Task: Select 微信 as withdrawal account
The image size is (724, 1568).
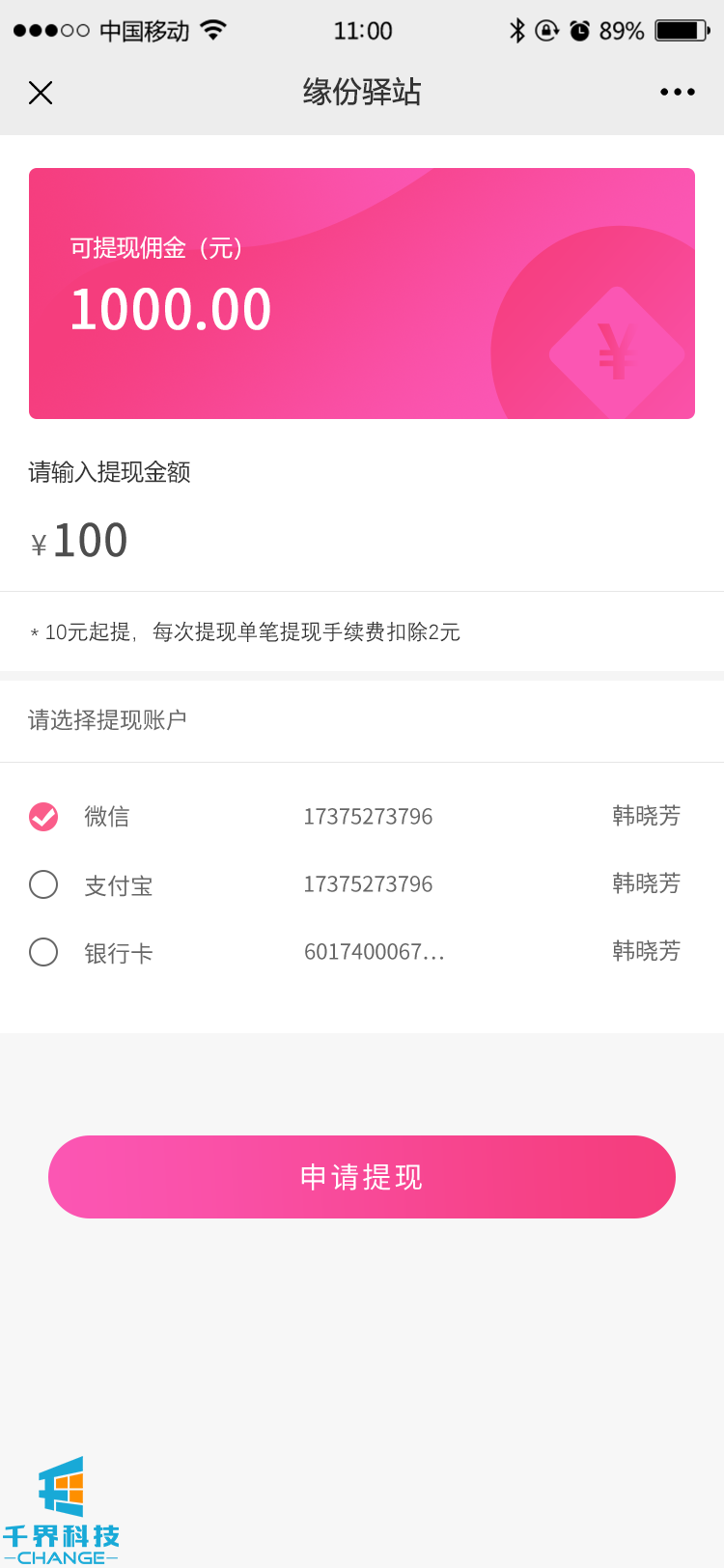Action: point(43,817)
